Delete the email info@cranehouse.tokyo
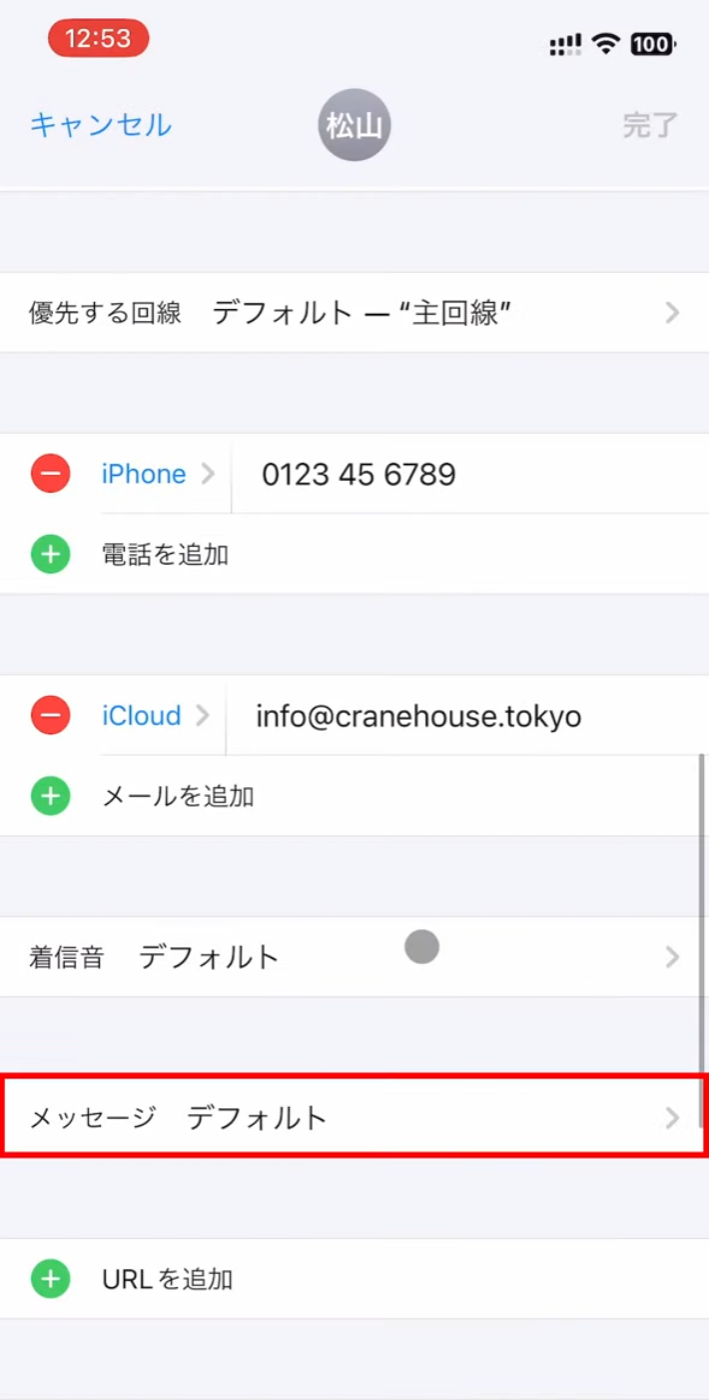Viewport: 709px width, 1400px height. (50, 715)
